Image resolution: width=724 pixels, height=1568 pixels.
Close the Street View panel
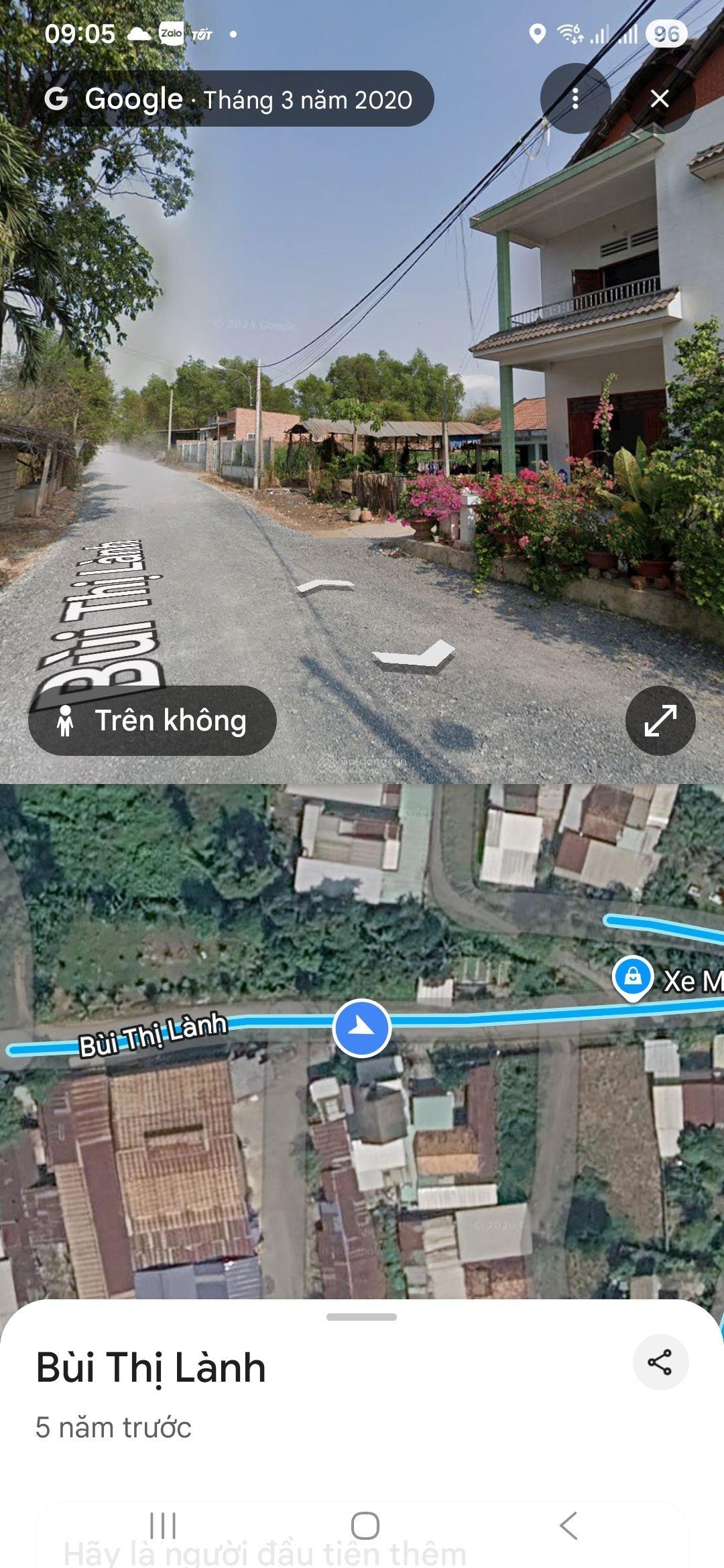point(660,99)
